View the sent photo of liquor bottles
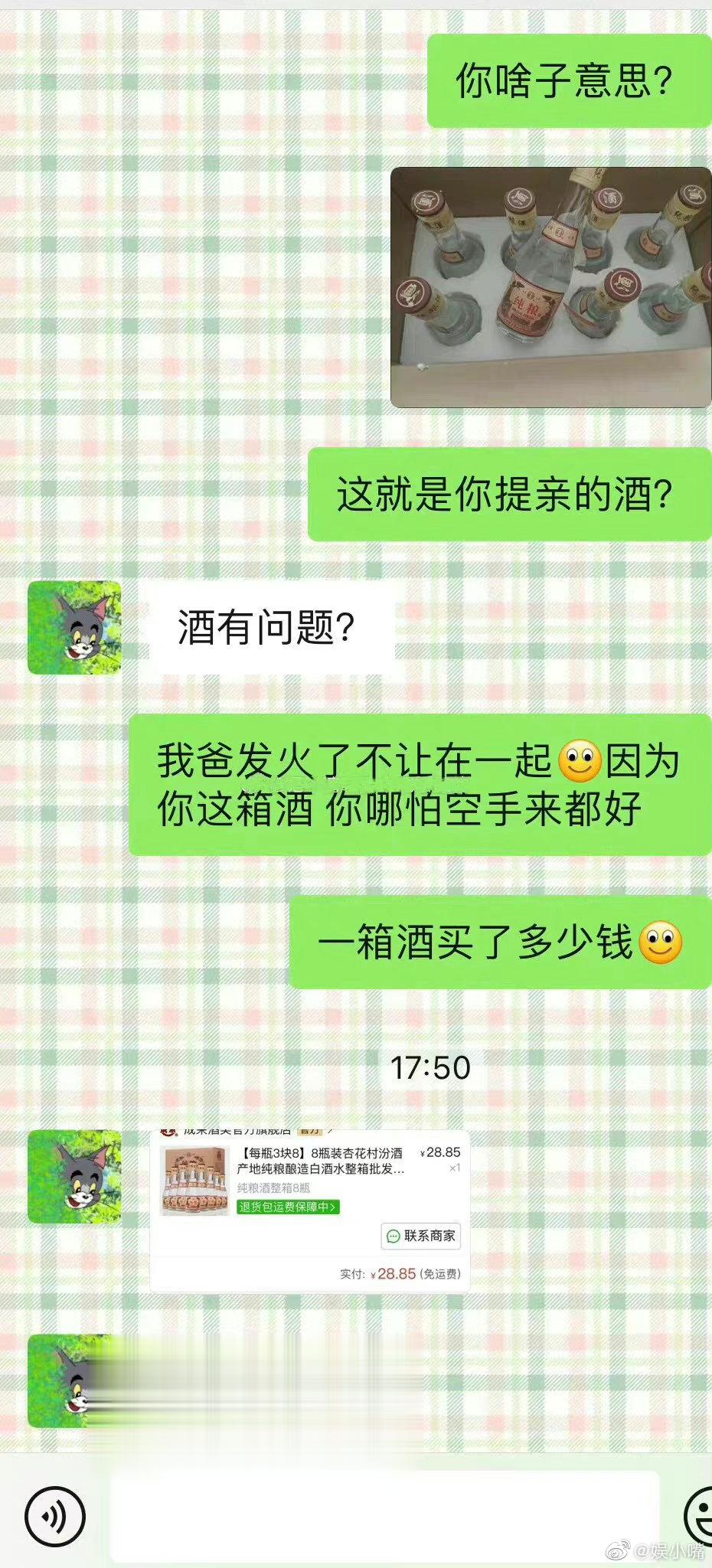The width and height of the screenshot is (712, 1568). [550, 287]
